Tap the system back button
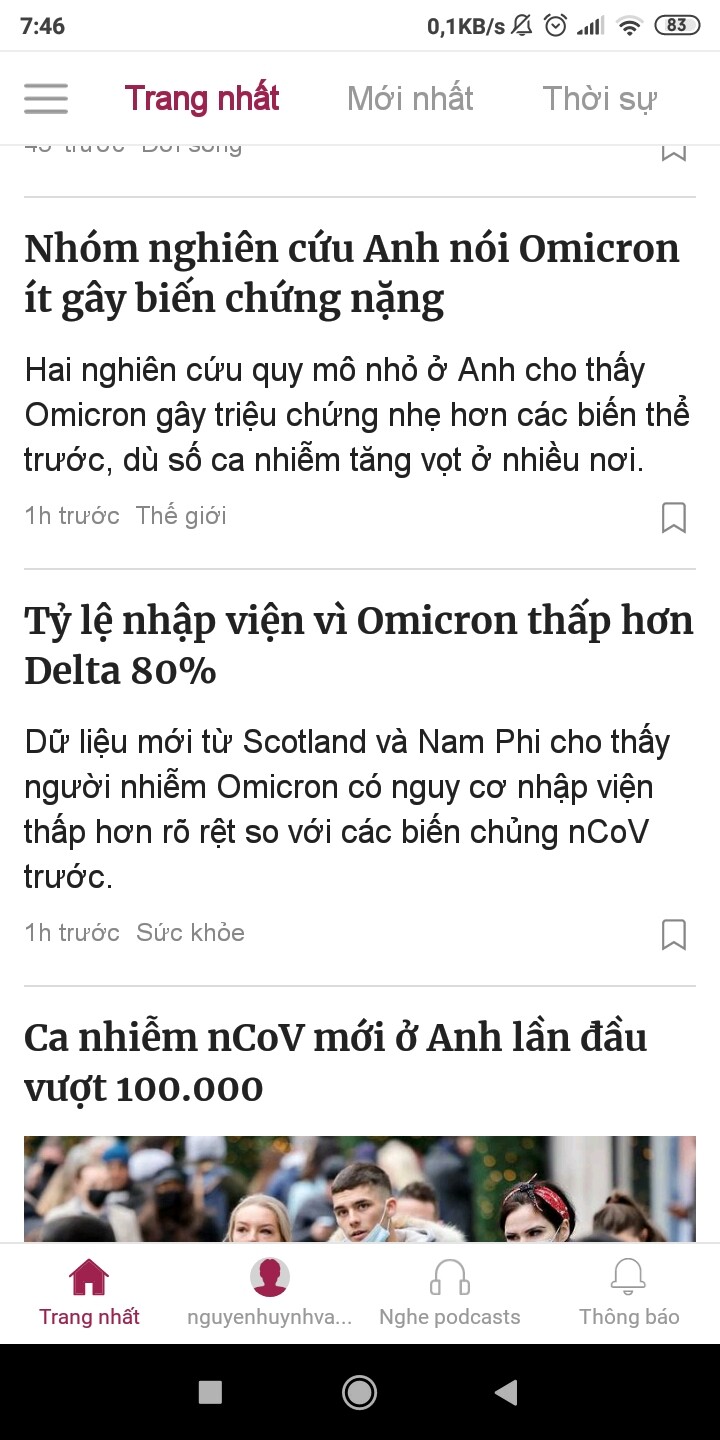720x1440 pixels. [x=506, y=1392]
